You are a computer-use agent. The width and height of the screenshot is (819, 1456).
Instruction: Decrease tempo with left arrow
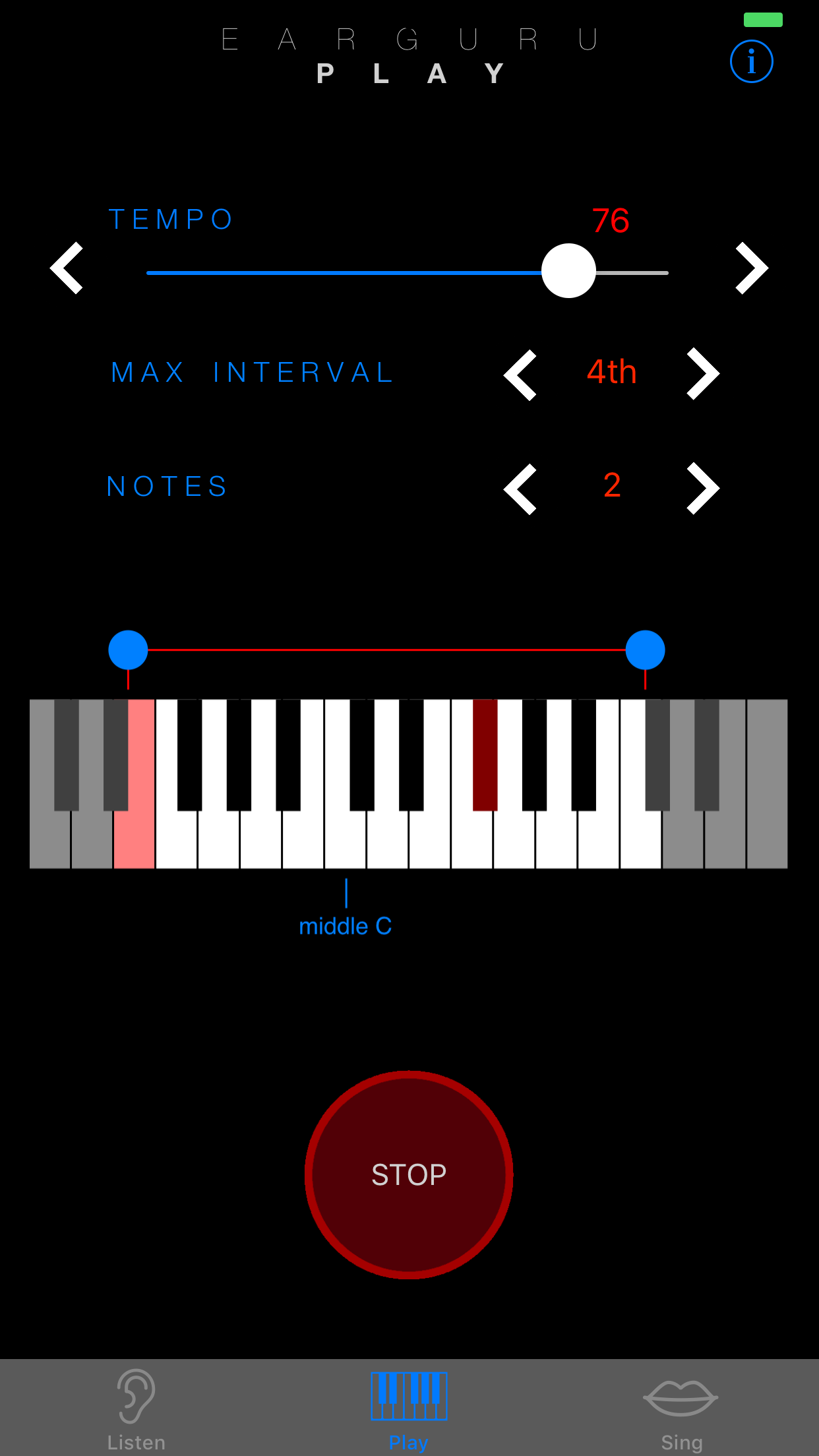(x=67, y=268)
